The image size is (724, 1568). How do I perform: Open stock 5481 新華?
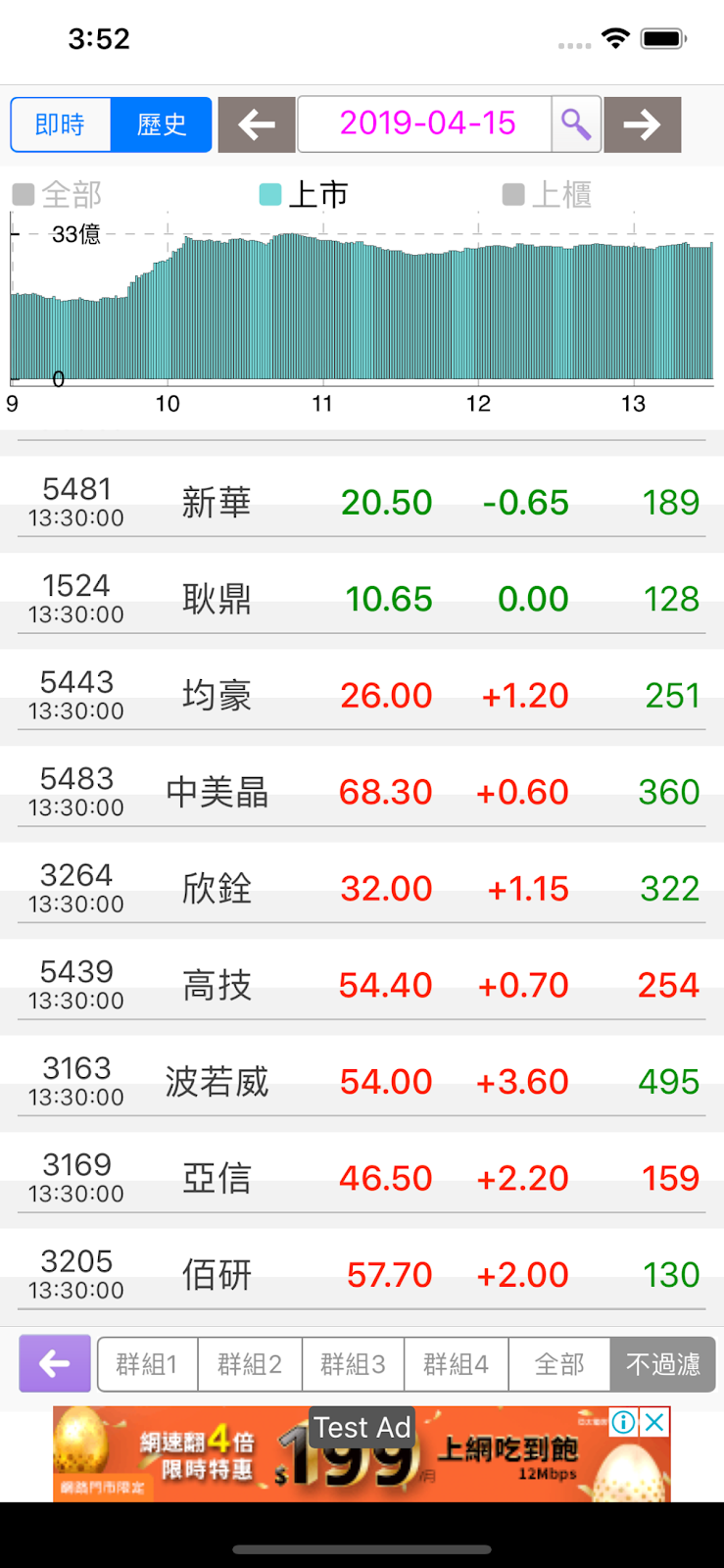click(362, 503)
